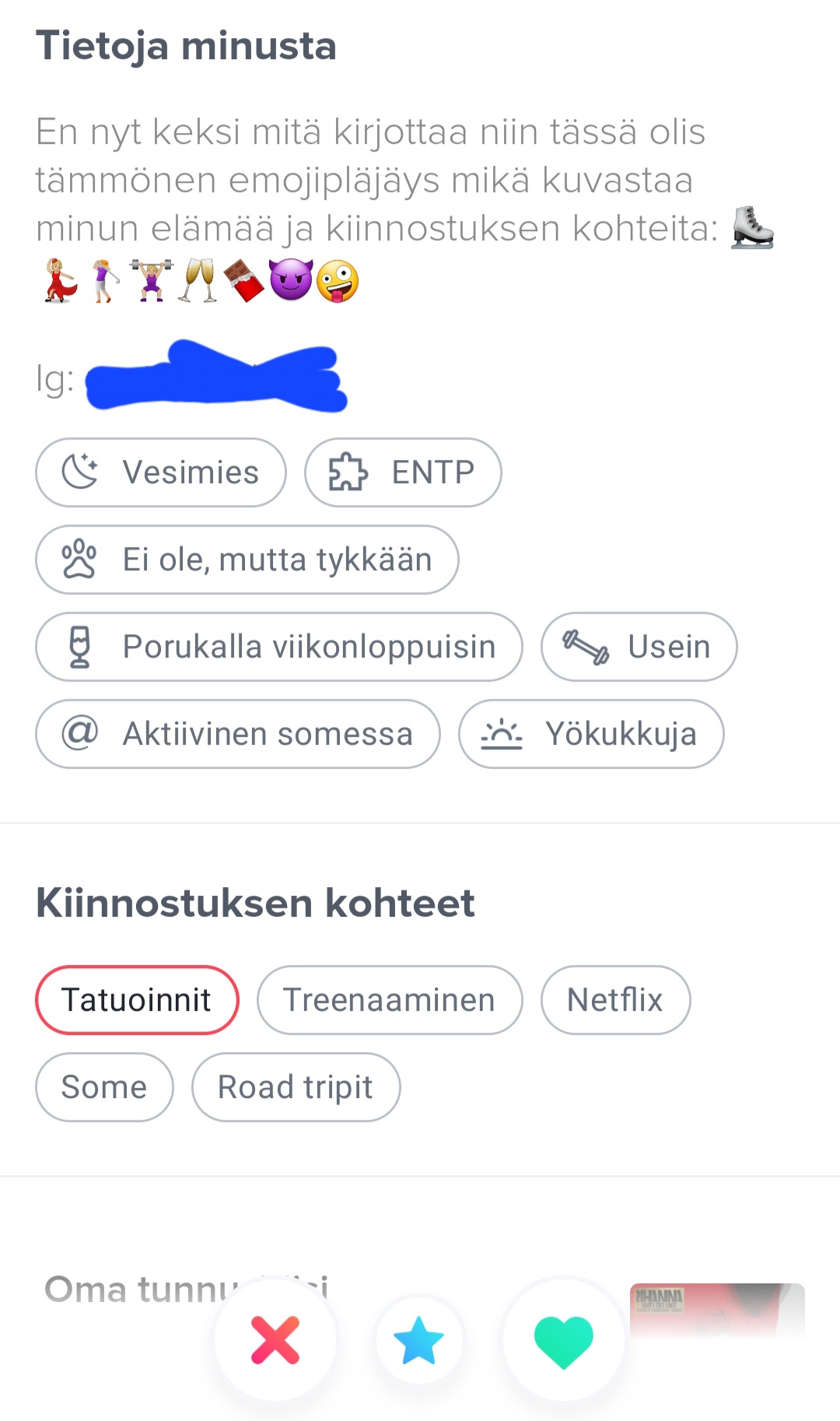Reject this profile with the red X
Viewport: 840px width, 1421px height.
coord(275,1340)
